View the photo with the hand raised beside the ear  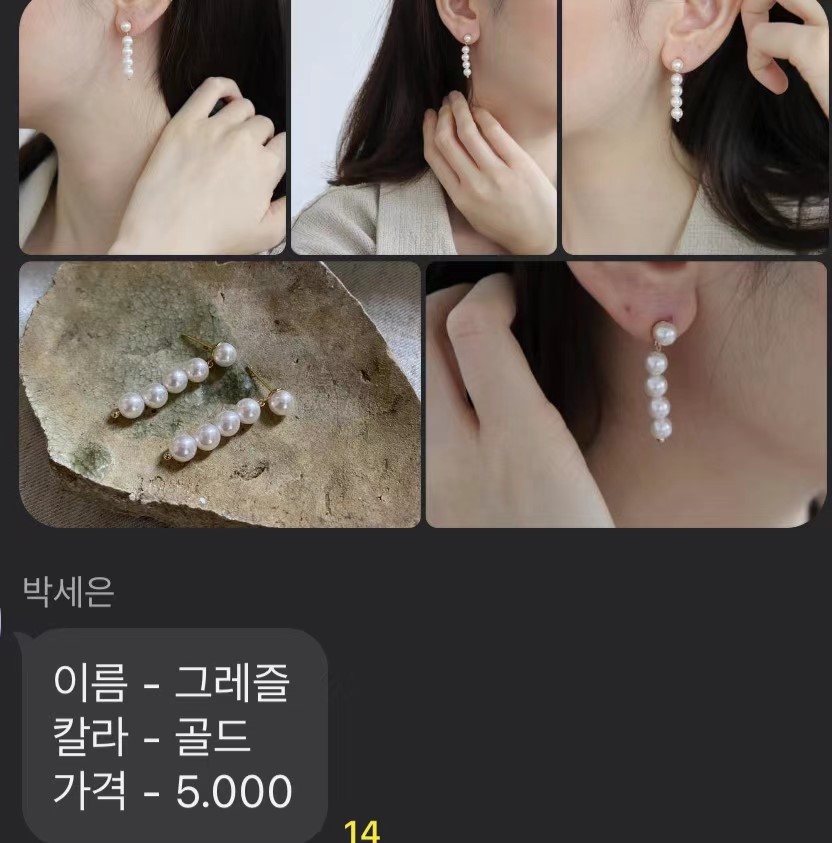[694, 125]
